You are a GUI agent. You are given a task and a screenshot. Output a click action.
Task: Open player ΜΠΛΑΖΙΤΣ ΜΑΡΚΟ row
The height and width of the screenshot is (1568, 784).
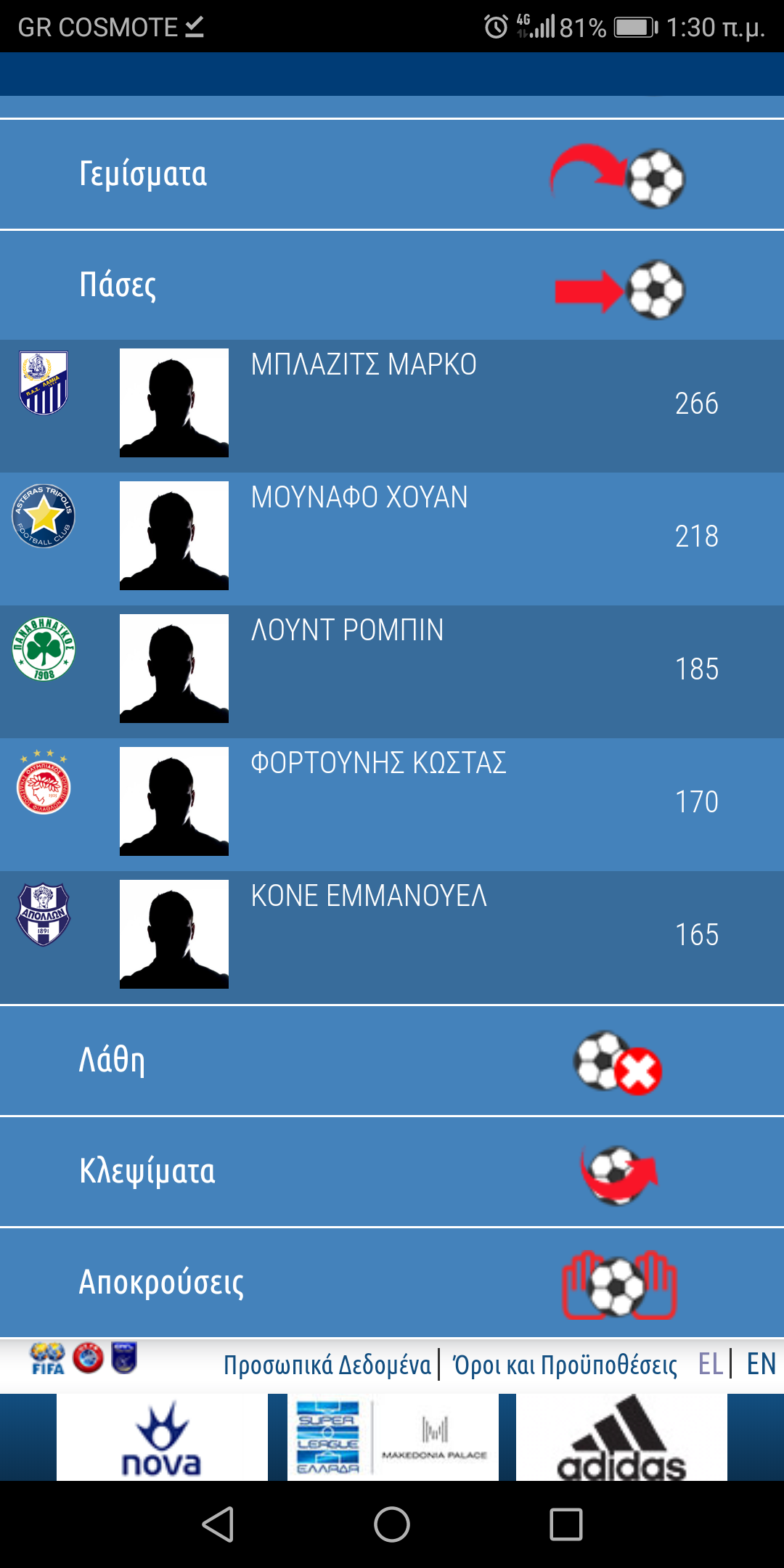pyautogui.click(x=392, y=404)
